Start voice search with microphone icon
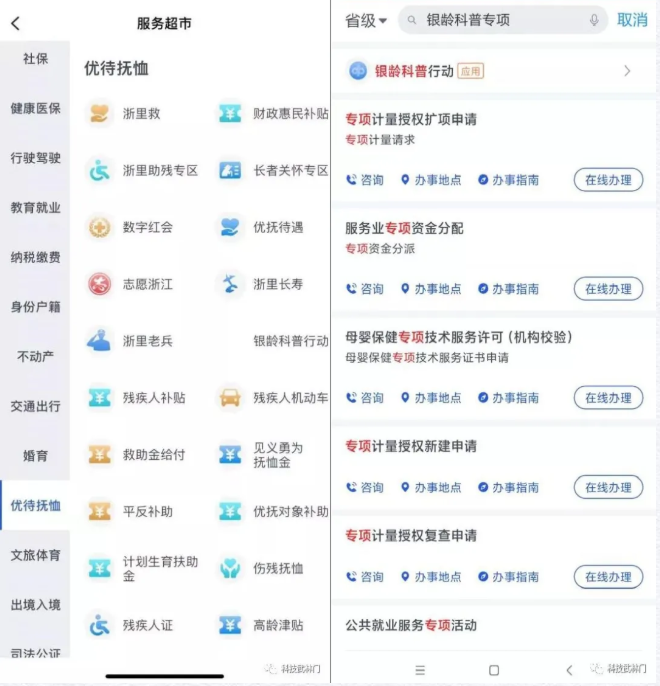 pyautogui.click(x=594, y=20)
